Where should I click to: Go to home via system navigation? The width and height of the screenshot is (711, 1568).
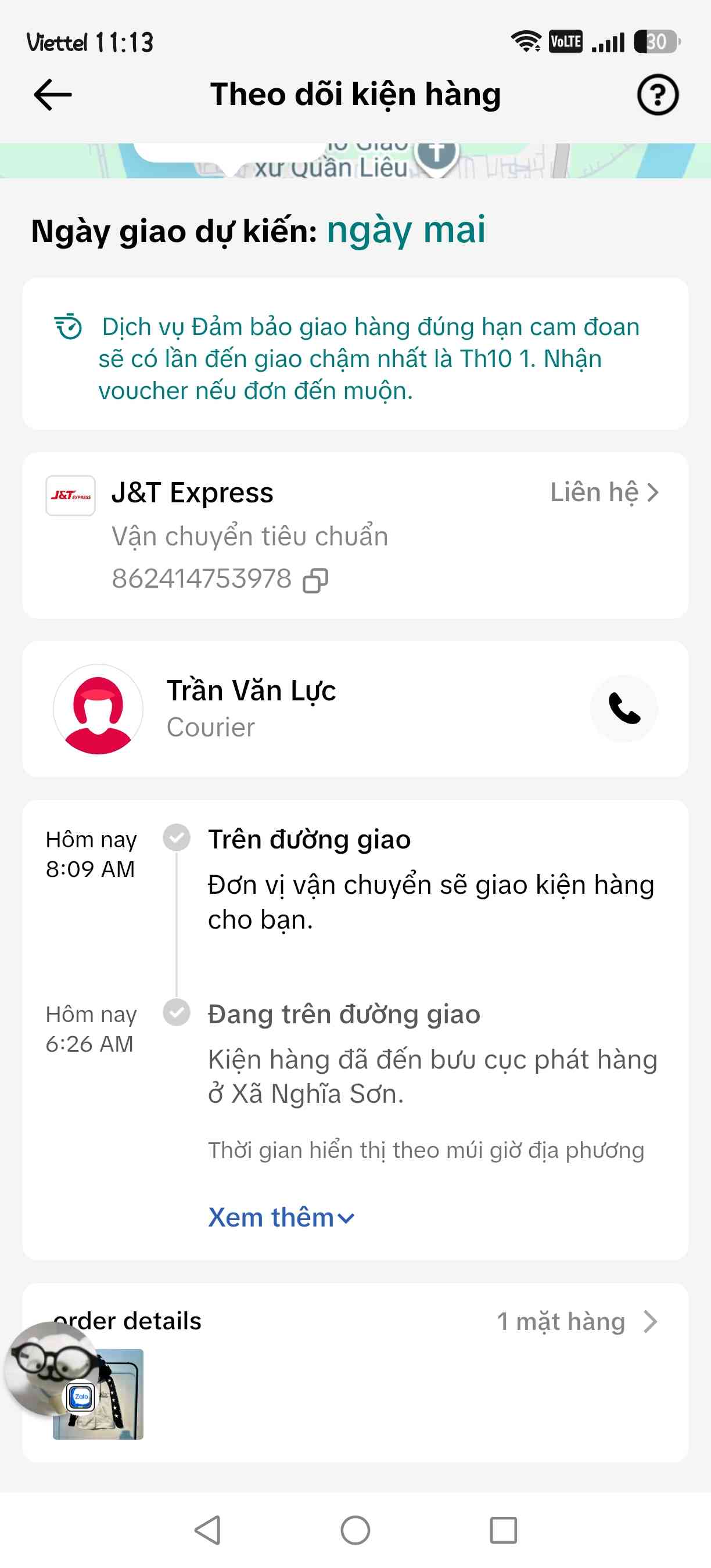[355, 1530]
